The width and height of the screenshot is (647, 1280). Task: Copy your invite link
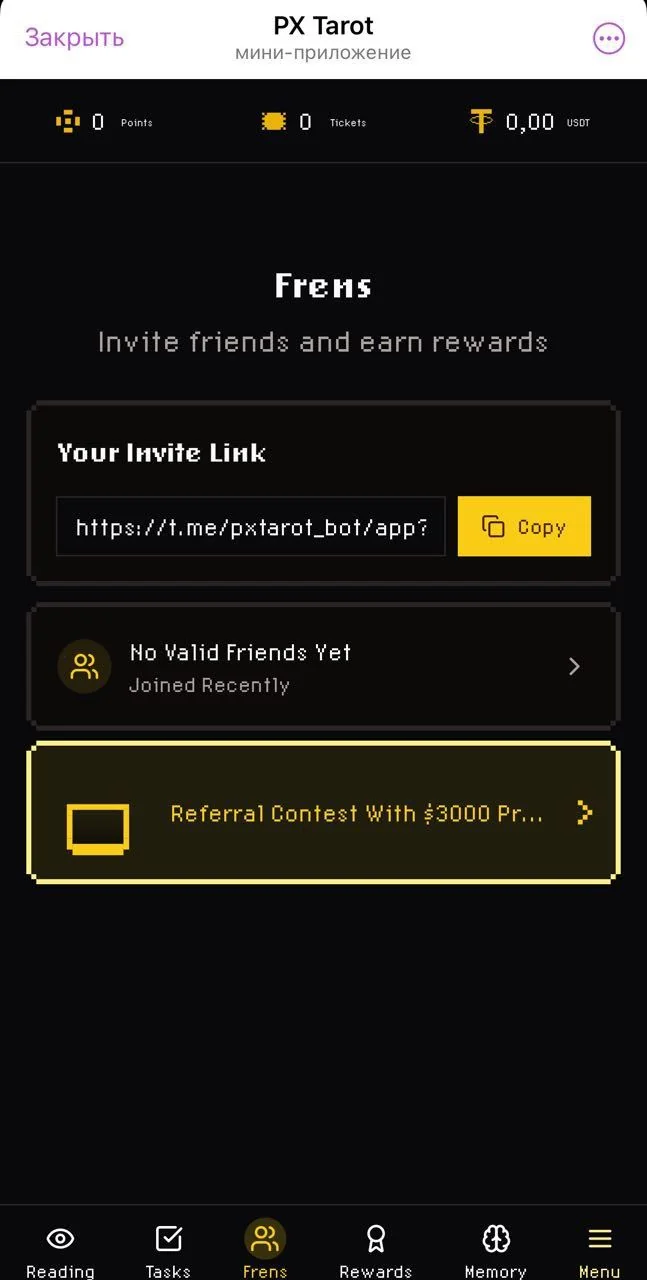coord(524,526)
